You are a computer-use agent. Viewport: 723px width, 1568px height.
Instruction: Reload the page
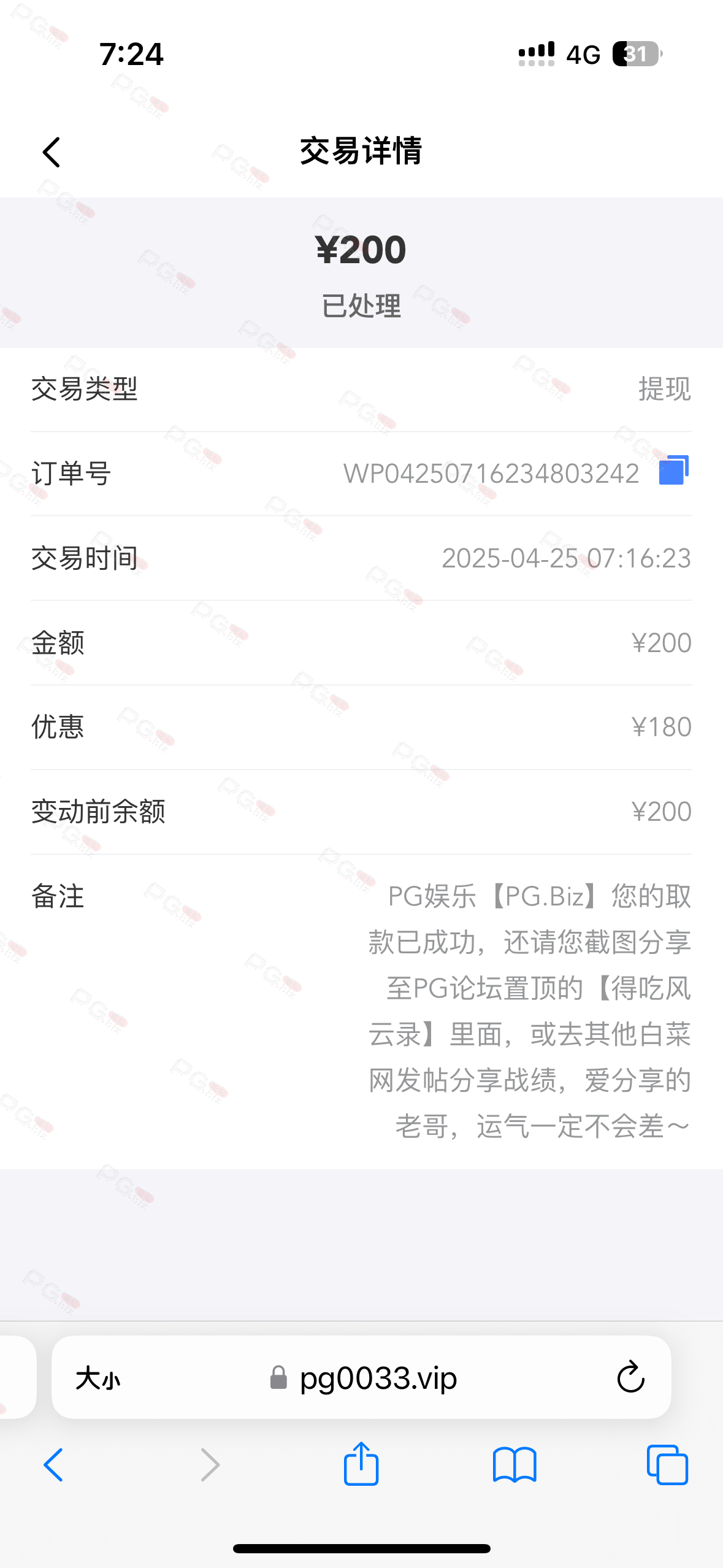[x=630, y=1377]
